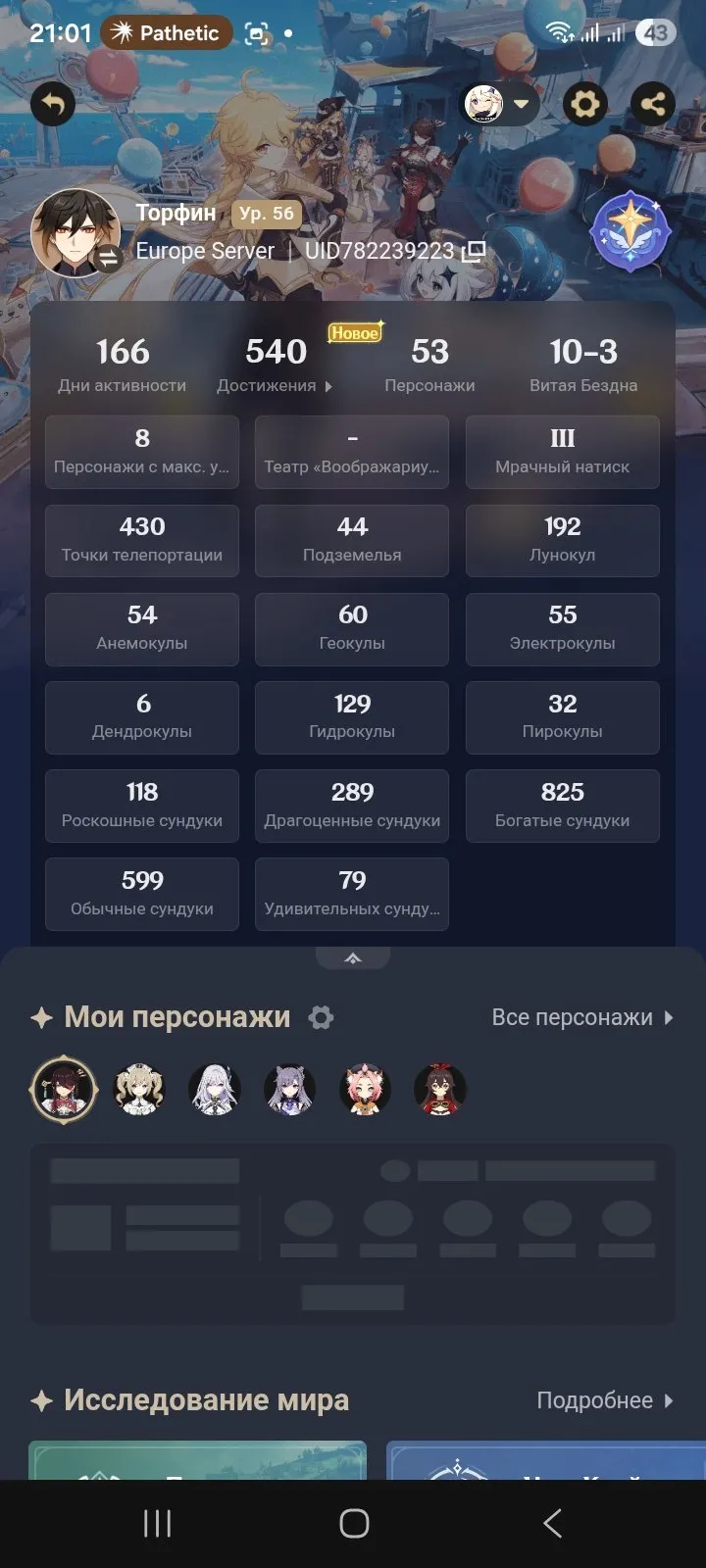Select the silver-haired character avatar
The image size is (706, 1568).
pyautogui.click(x=215, y=1089)
